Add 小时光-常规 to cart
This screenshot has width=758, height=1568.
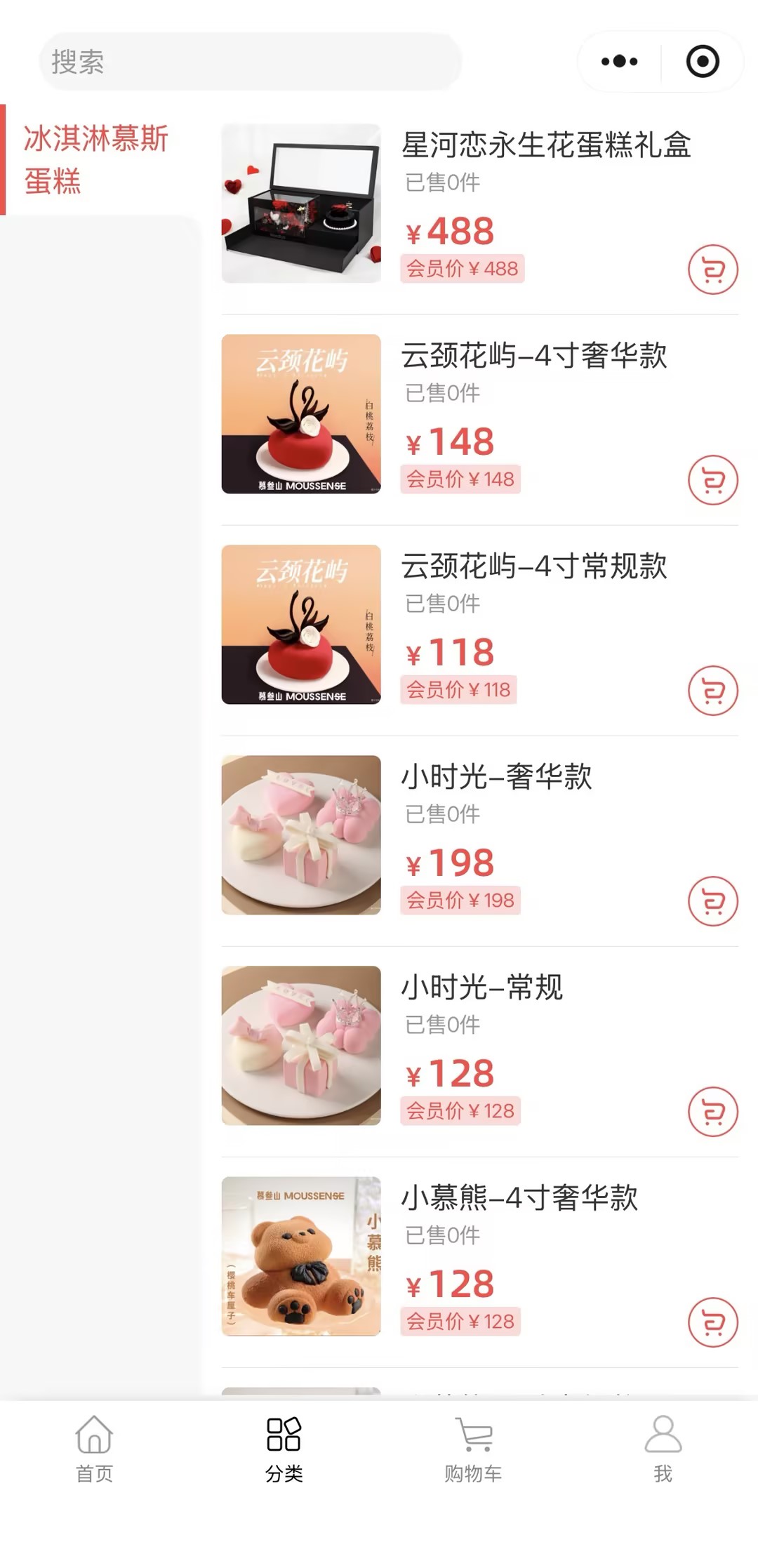click(x=712, y=1112)
